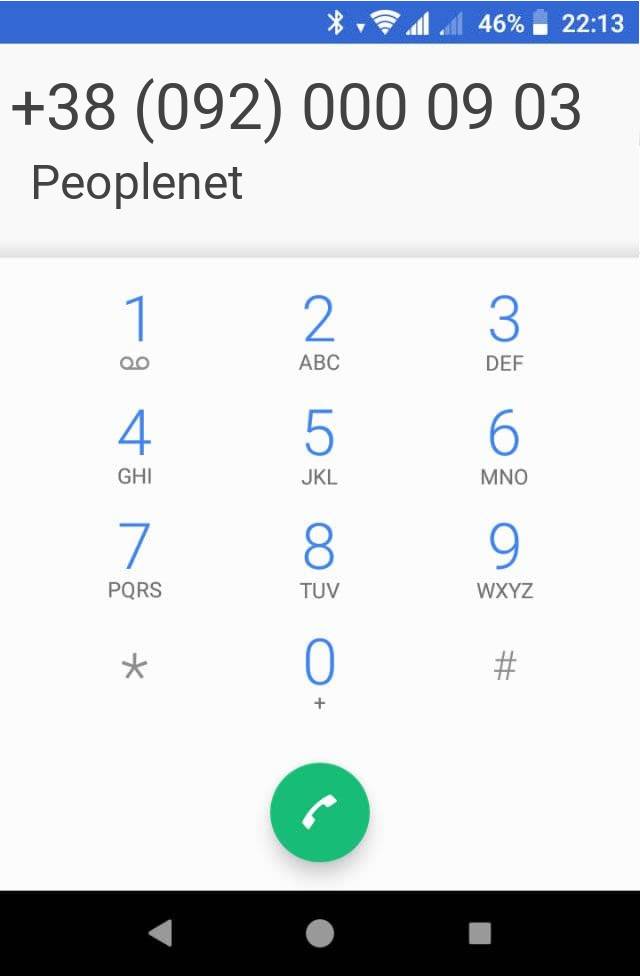Dial digit 4 GHI
The height and width of the screenshot is (976, 640).
(x=135, y=447)
